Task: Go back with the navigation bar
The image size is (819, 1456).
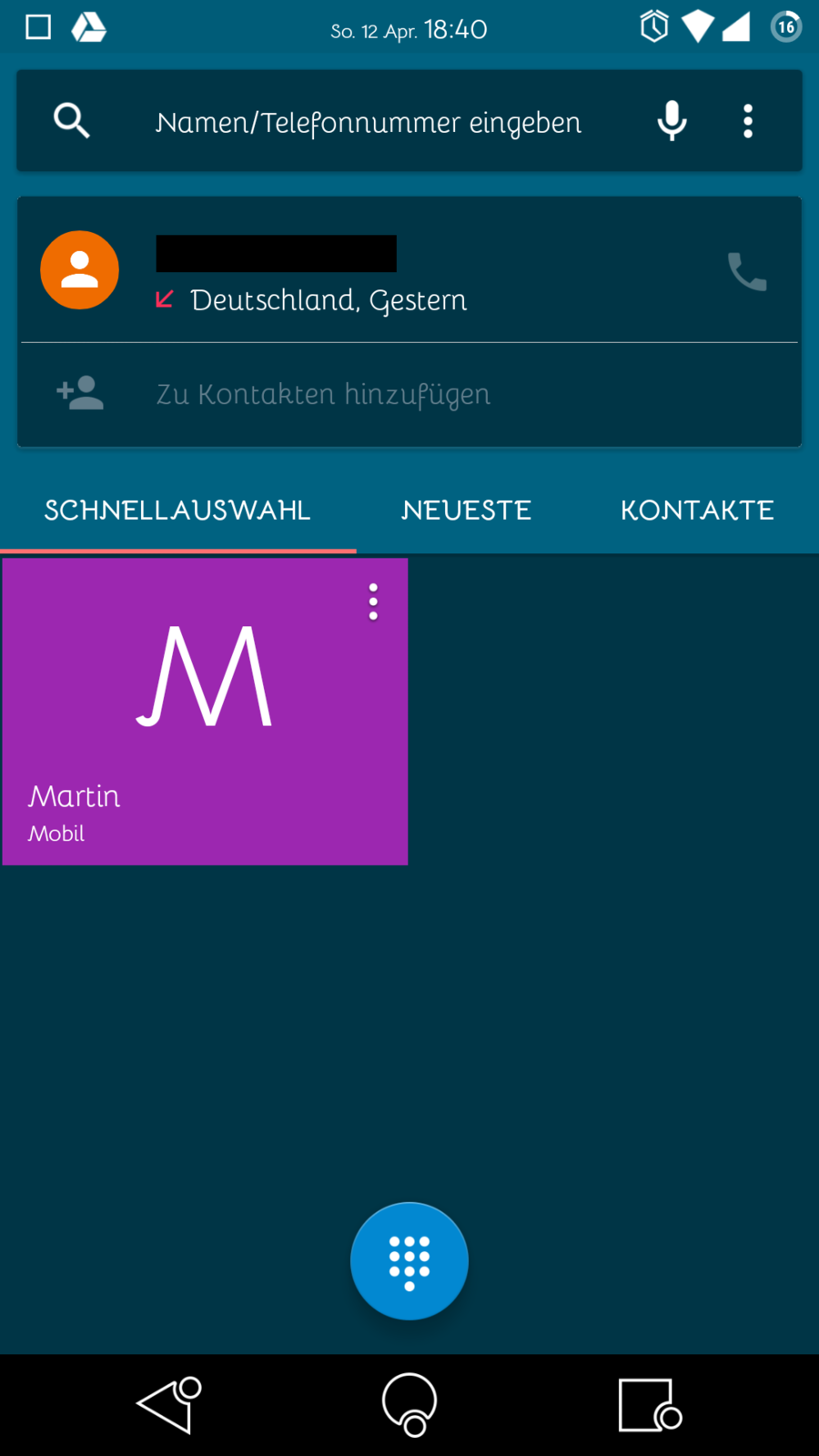Action: pos(169,1405)
